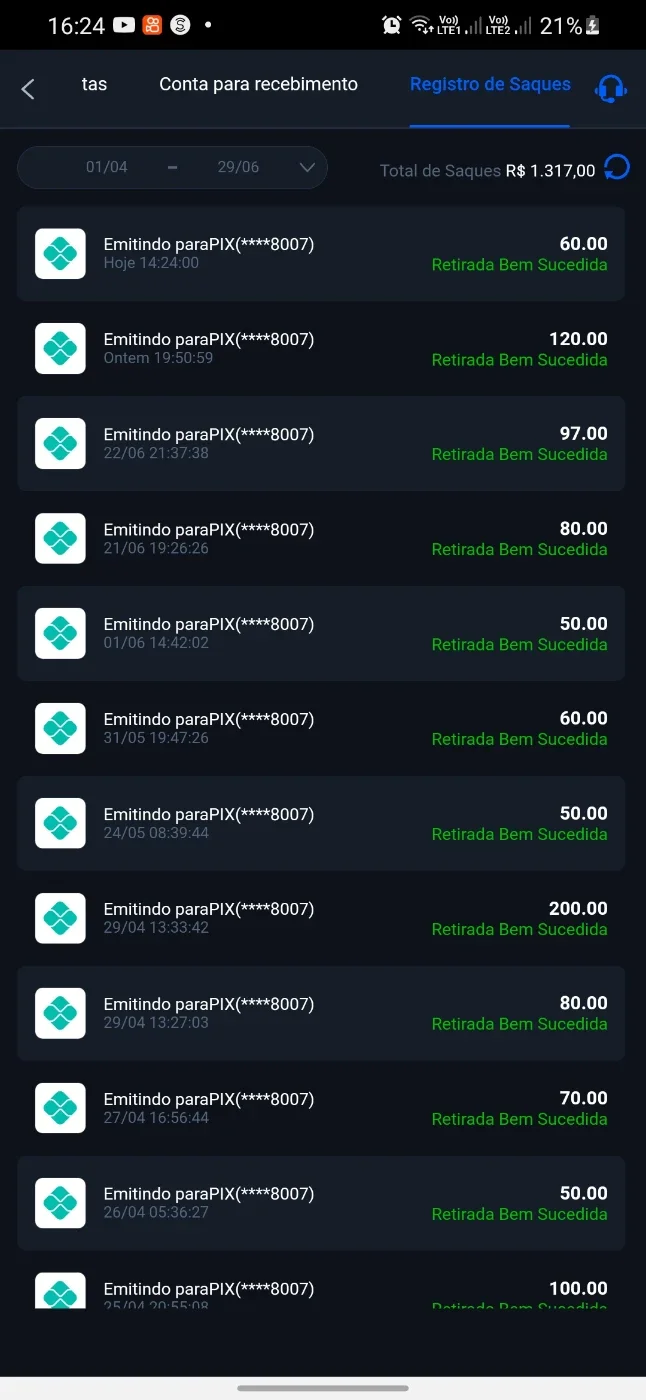The image size is (646, 1400).
Task: Switch to the partially visible tas tab
Action: (94, 85)
